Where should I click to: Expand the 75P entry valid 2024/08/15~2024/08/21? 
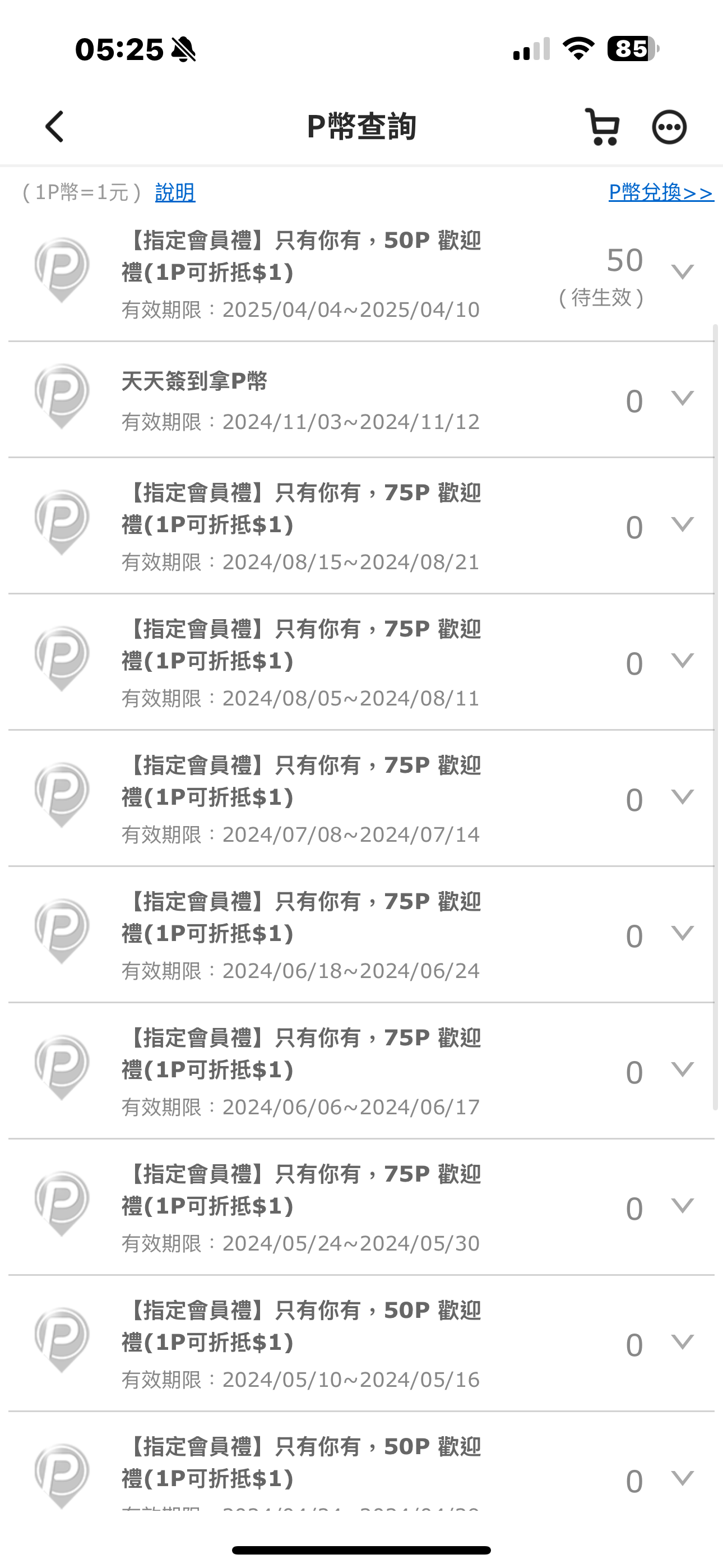coord(682,524)
